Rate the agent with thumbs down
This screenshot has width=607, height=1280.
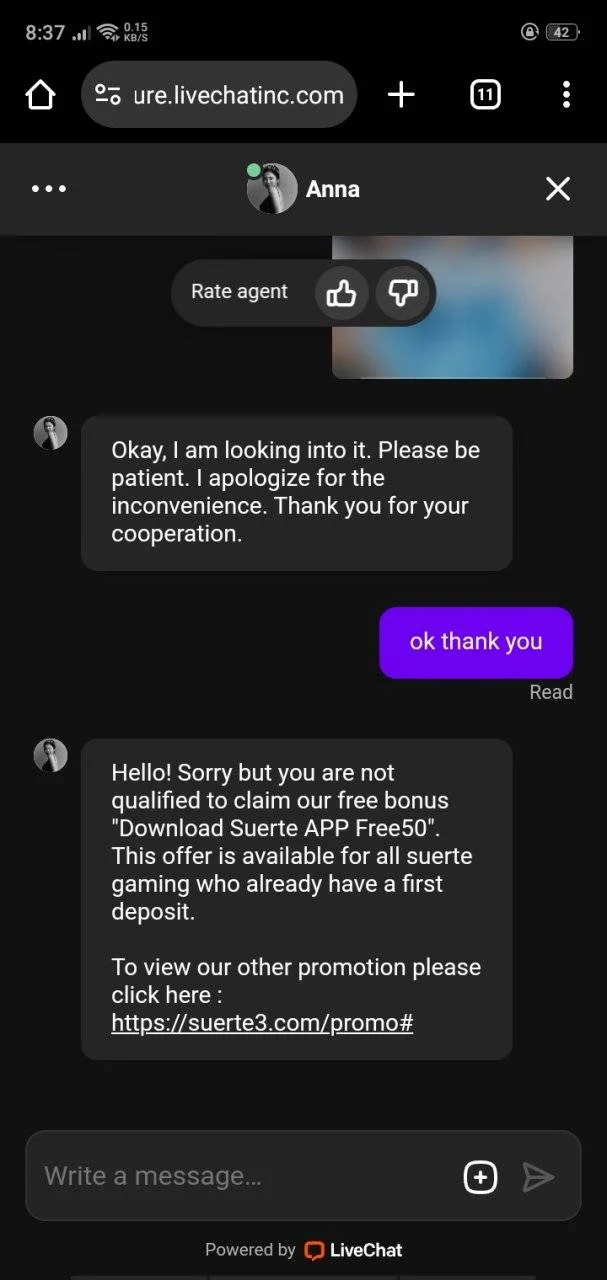(402, 293)
